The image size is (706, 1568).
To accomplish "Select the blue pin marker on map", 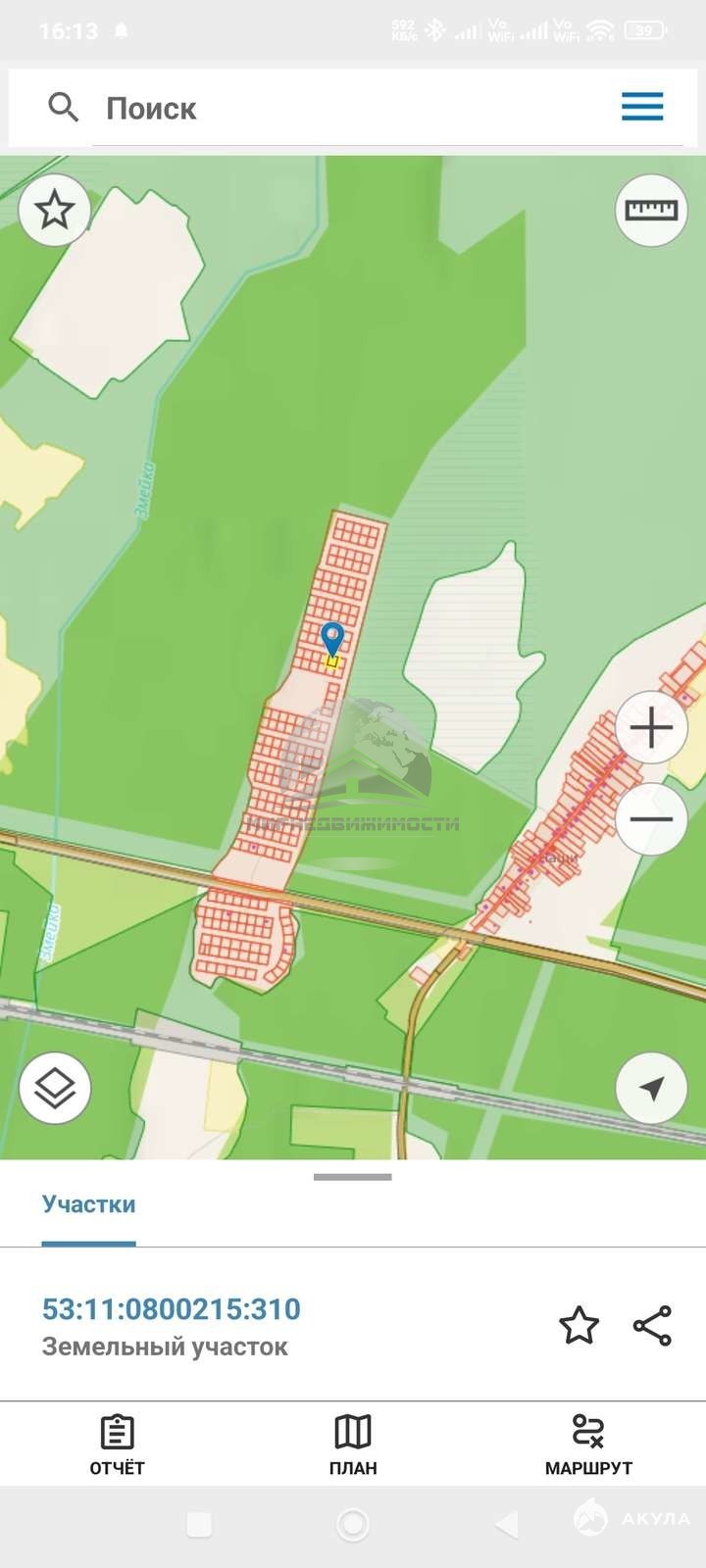I will (x=333, y=639).
